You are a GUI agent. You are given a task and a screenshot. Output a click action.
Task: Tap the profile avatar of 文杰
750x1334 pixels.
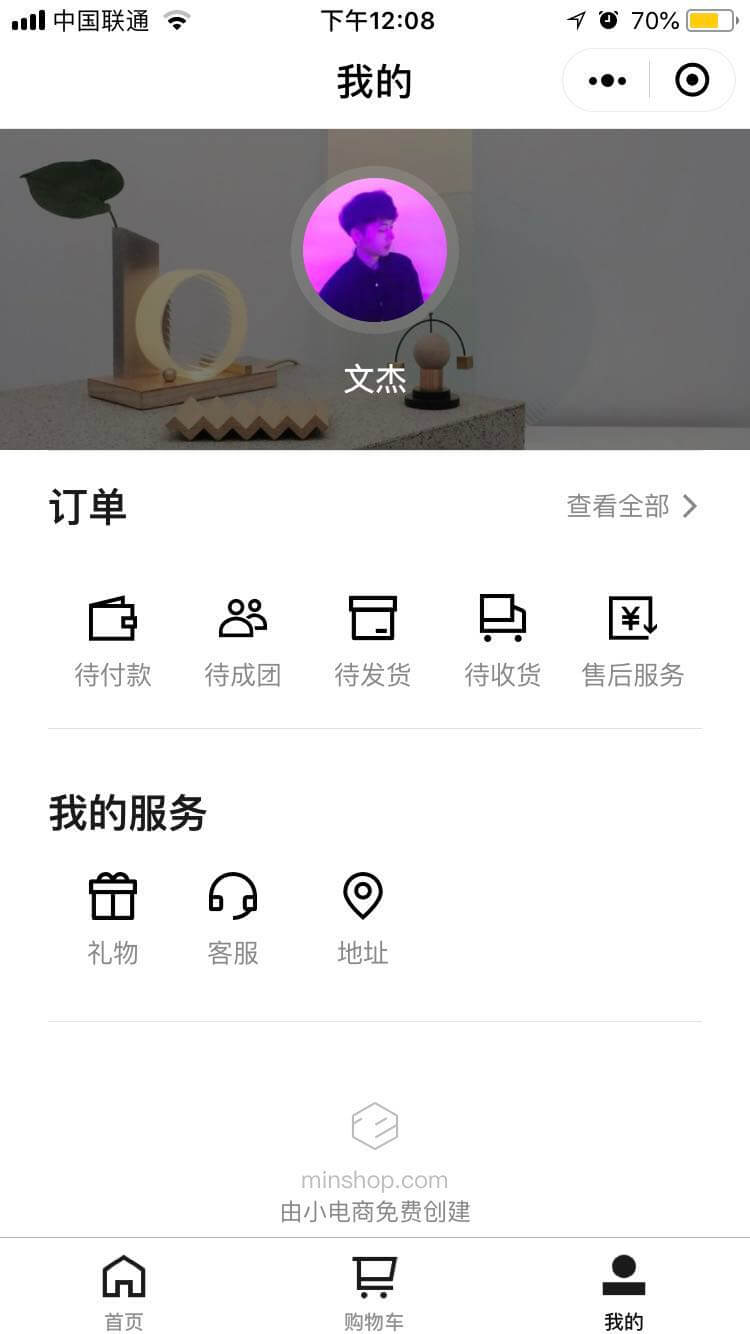pyautogui.click(x=375, y=250)
